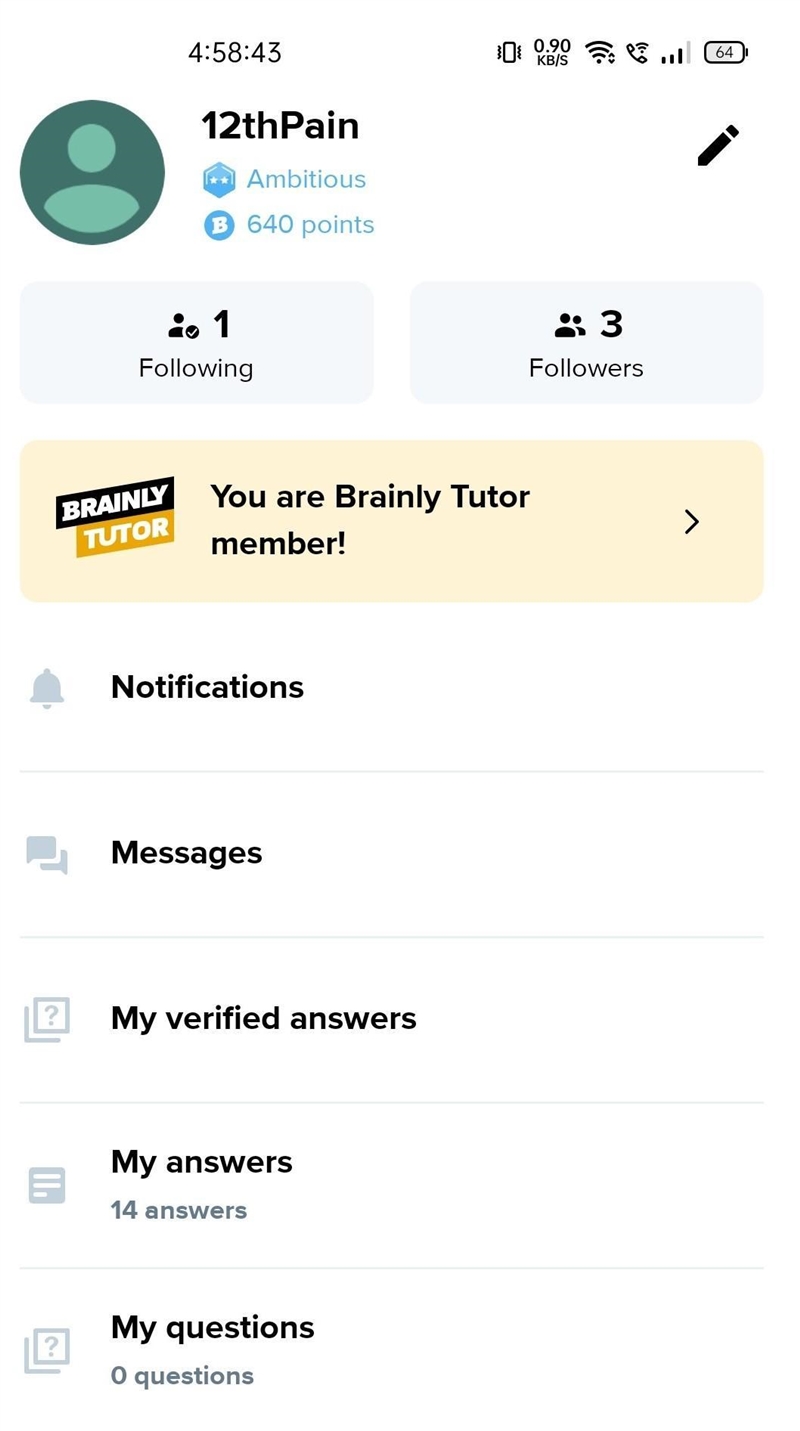800x1431 pixels.
Task: Open the Brainly Tutor member banner
Action: 392,521
